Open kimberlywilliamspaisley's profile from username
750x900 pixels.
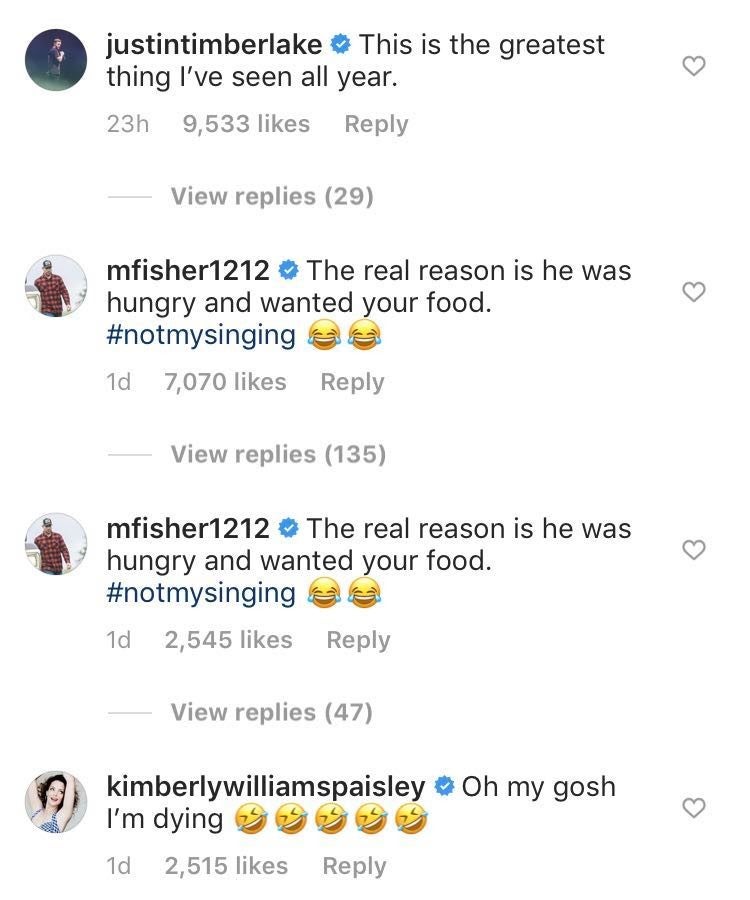[x=266, y=787]
